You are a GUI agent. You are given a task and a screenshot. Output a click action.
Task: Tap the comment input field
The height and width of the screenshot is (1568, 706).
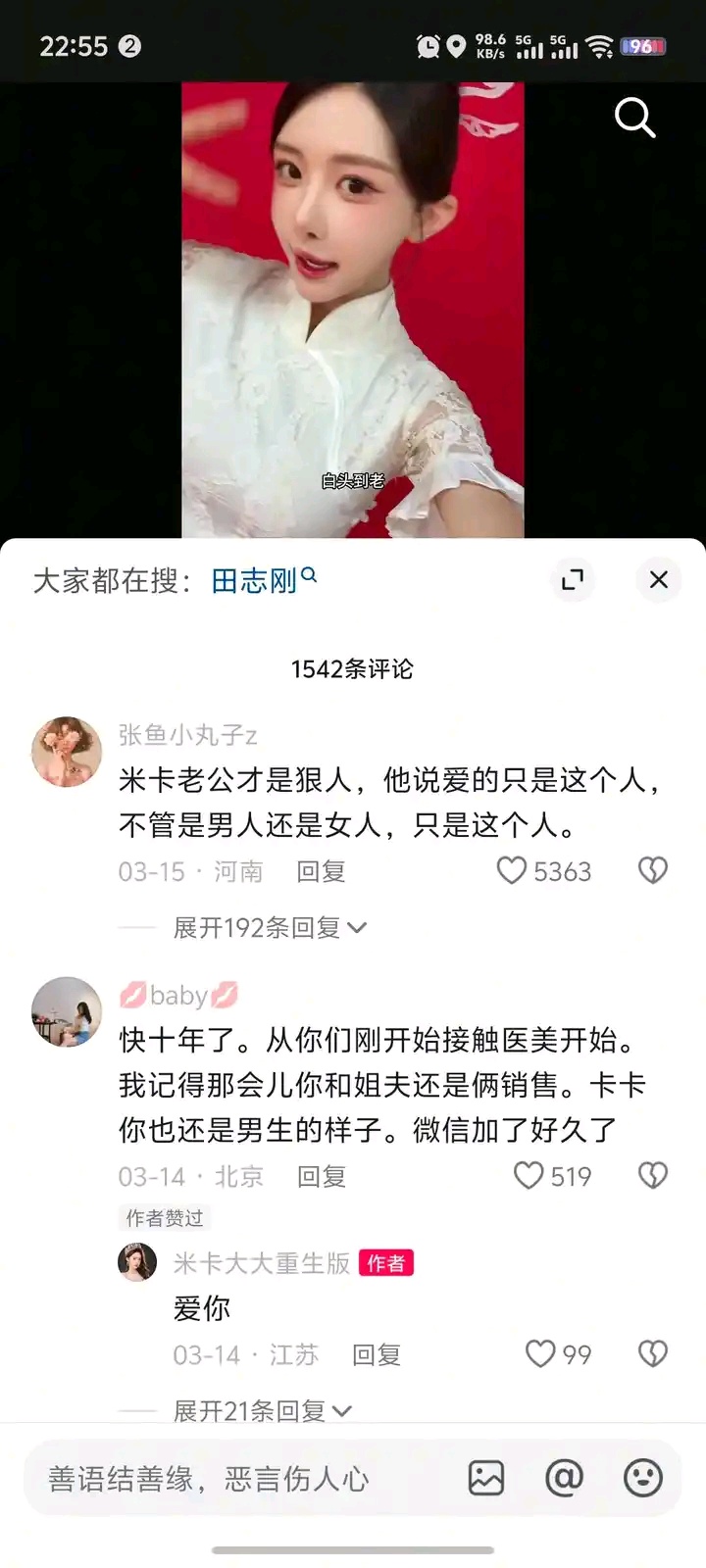click(x=235, y=1478)
